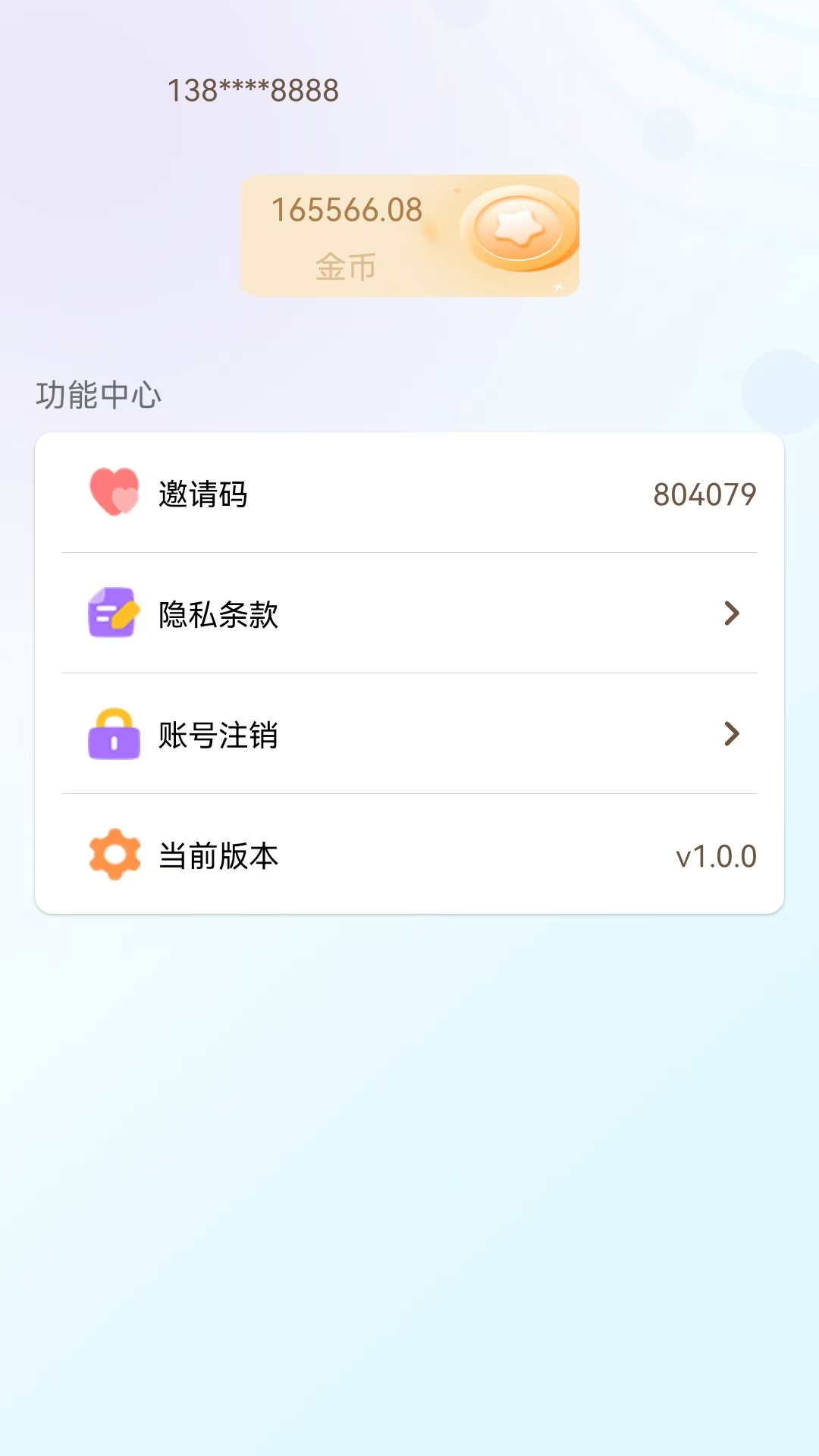
Task: Select the 账号注销 account deletion row
Action: click(409, 734)
